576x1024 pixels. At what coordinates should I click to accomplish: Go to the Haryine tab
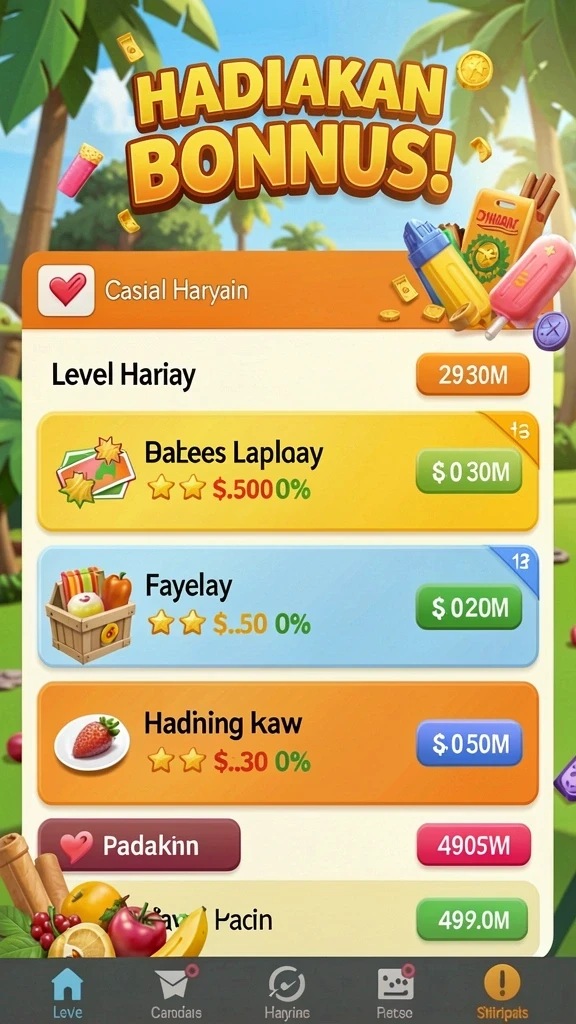(x=287, y=992)
